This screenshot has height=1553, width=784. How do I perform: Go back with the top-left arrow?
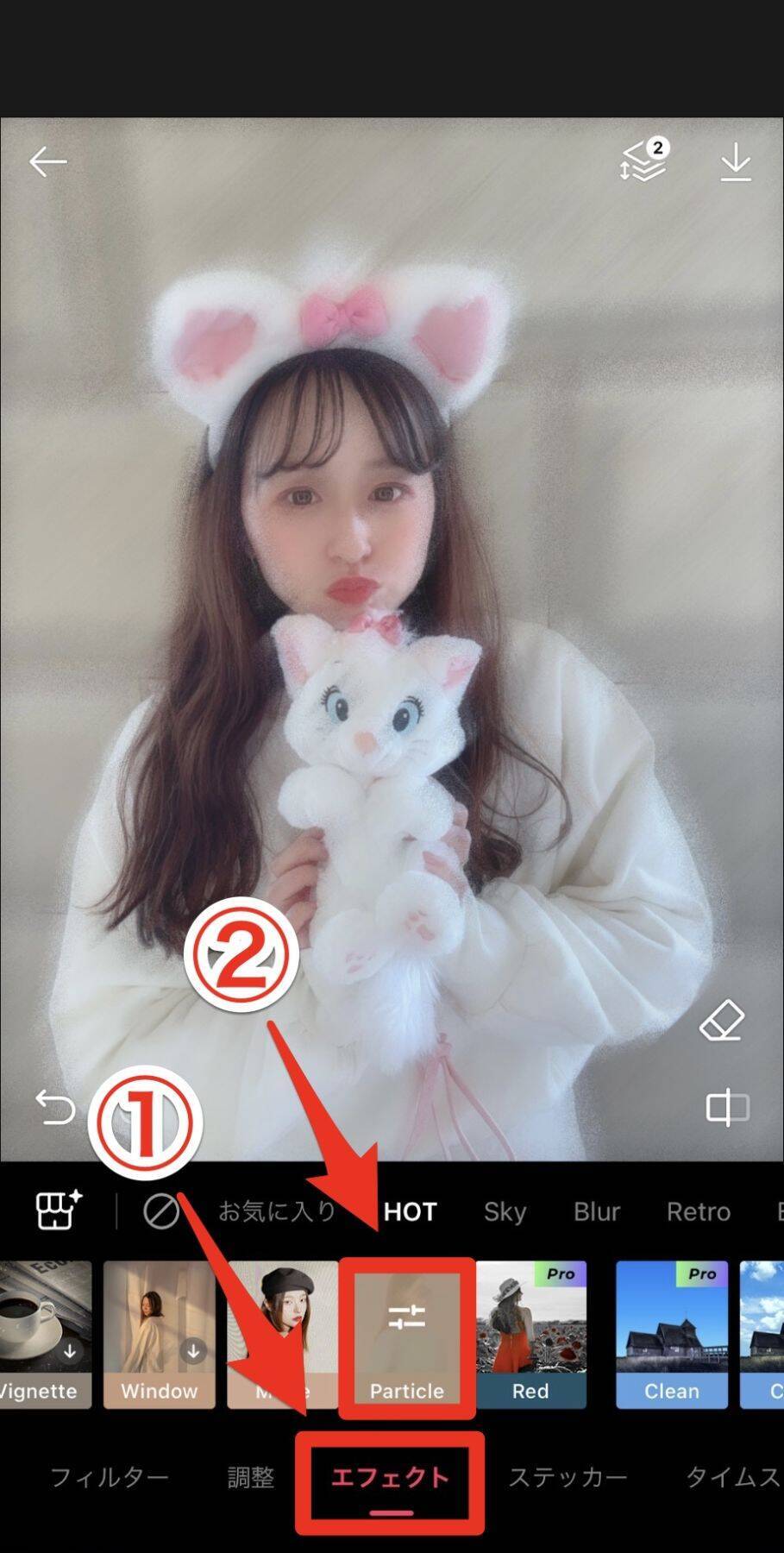click(47, 161)
